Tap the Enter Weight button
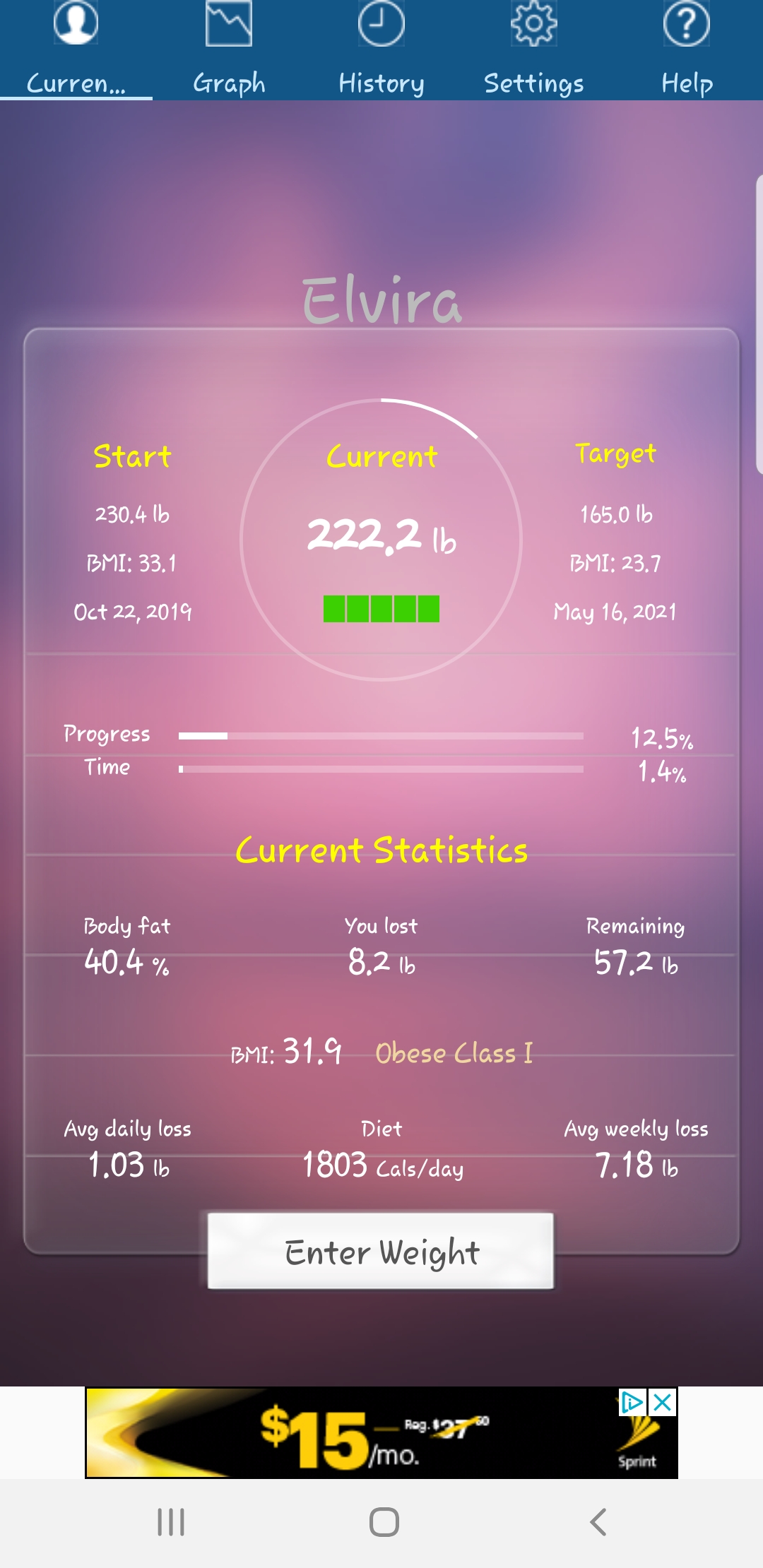The height and width of the screenshot is (1568, 763). point(381,1251)
